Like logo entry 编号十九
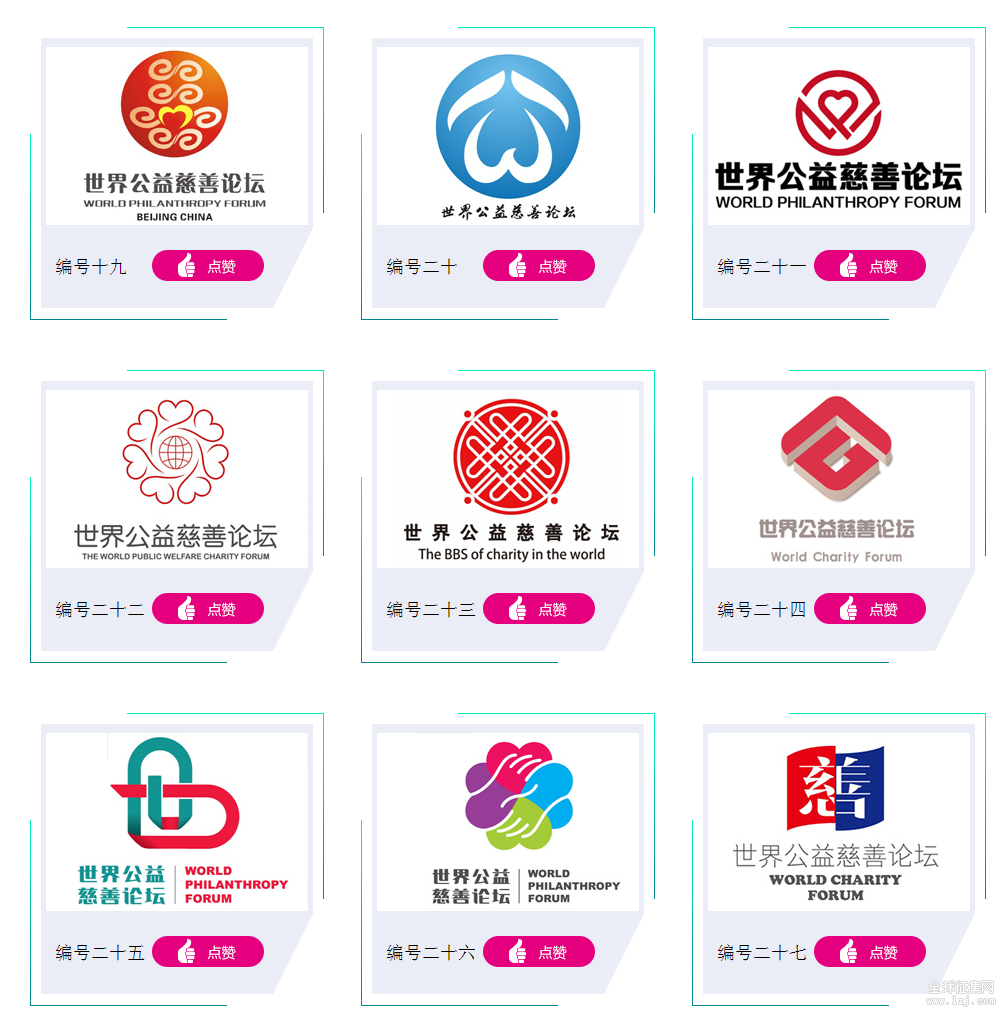Screen dimensions: 998x1009 208,266
